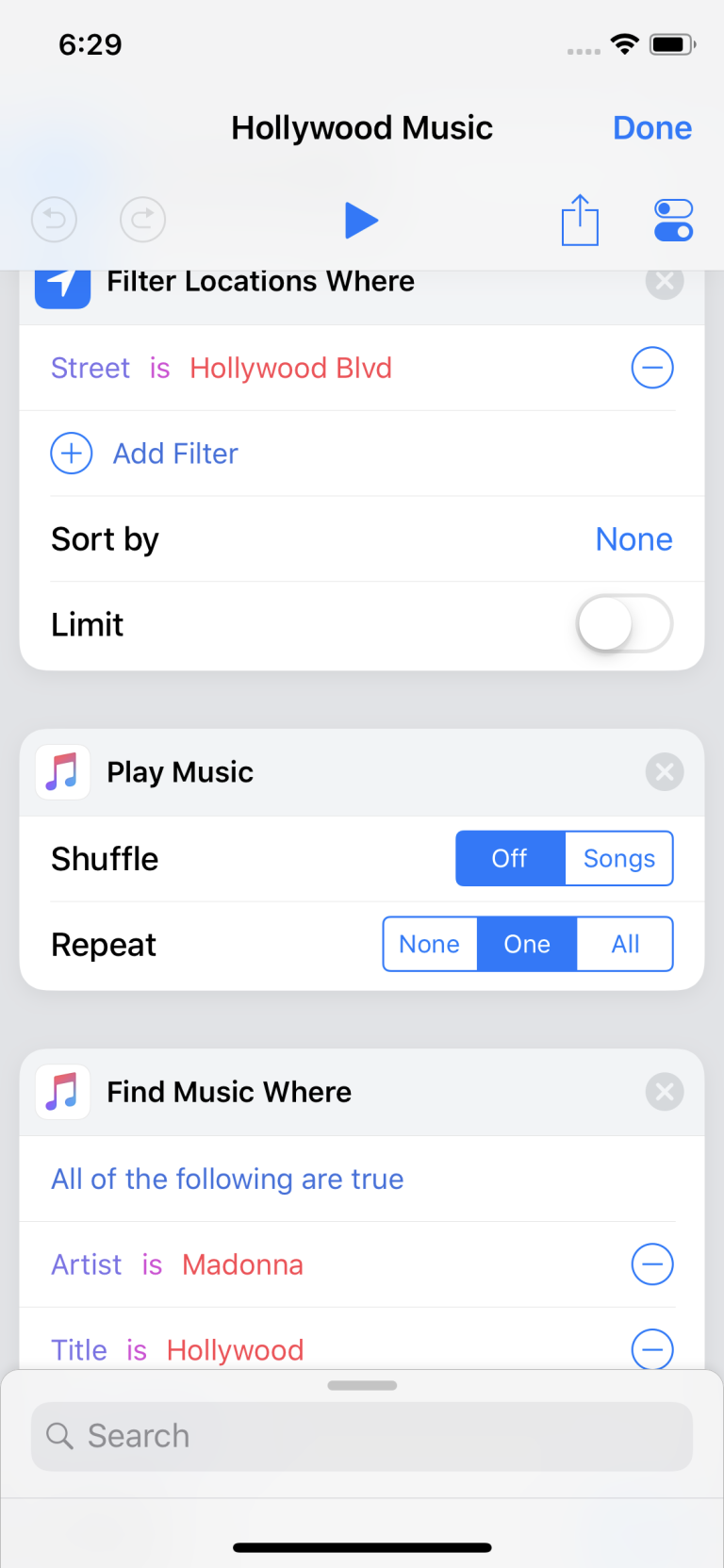Tap the Find Music Where music icon

[62, 1091]
